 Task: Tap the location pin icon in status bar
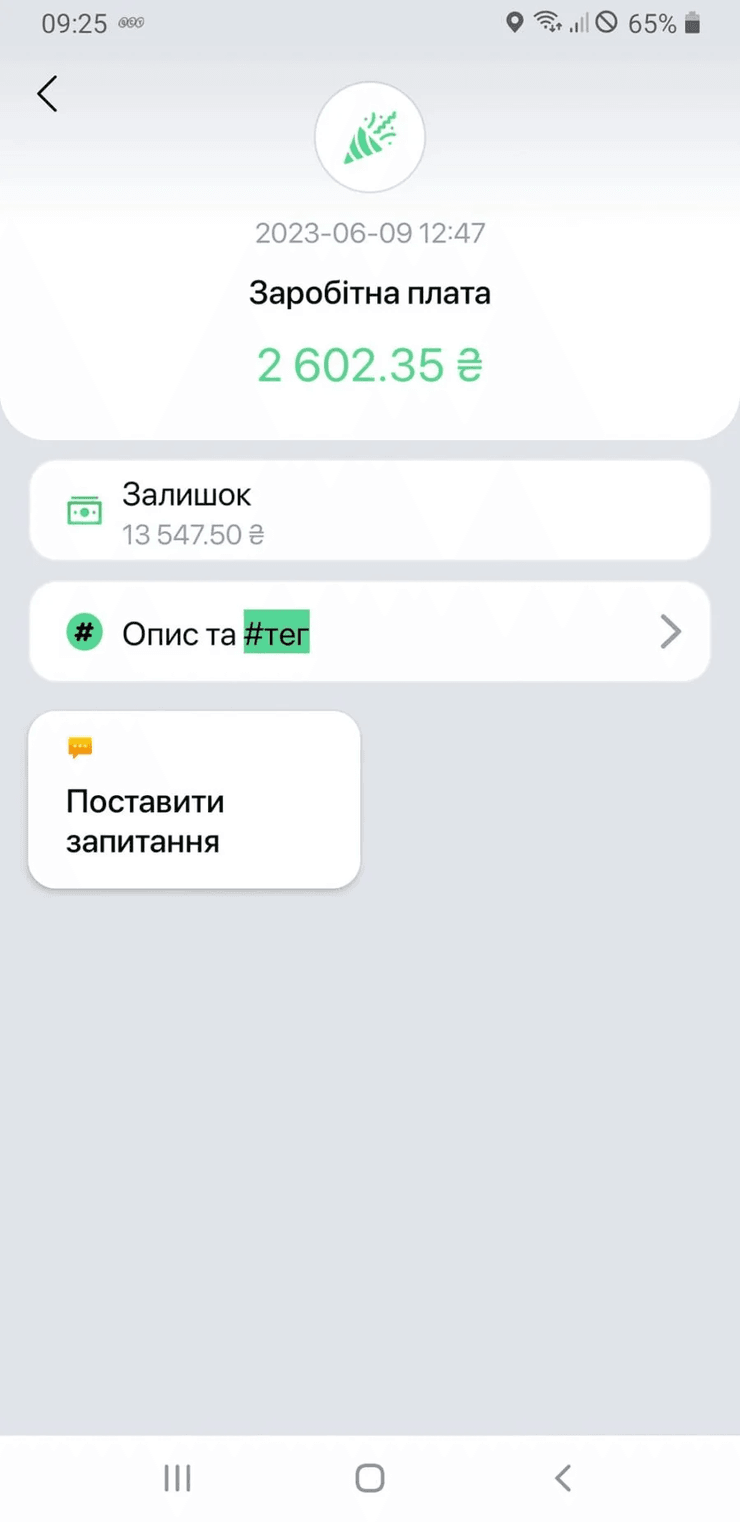pyautogui.click(x=515, y=22)
